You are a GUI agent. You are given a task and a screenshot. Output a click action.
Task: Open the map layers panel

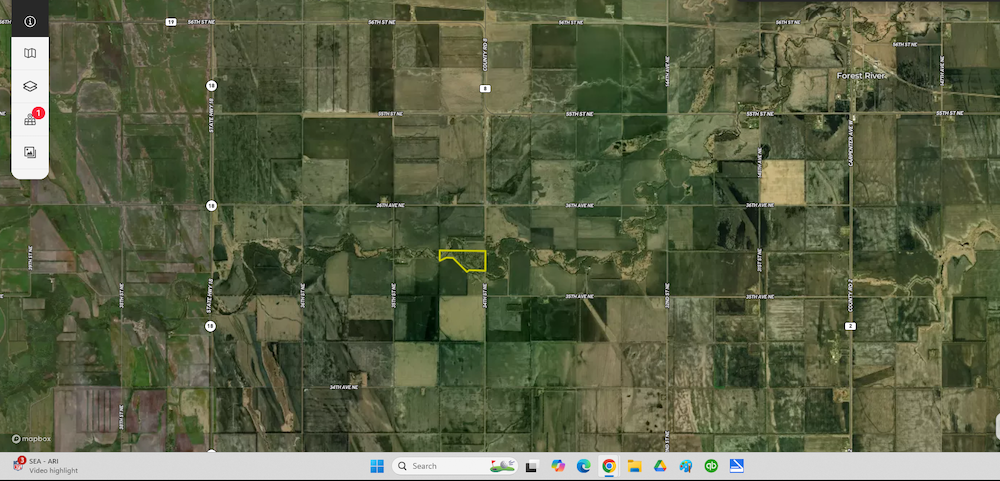[30, 87]
